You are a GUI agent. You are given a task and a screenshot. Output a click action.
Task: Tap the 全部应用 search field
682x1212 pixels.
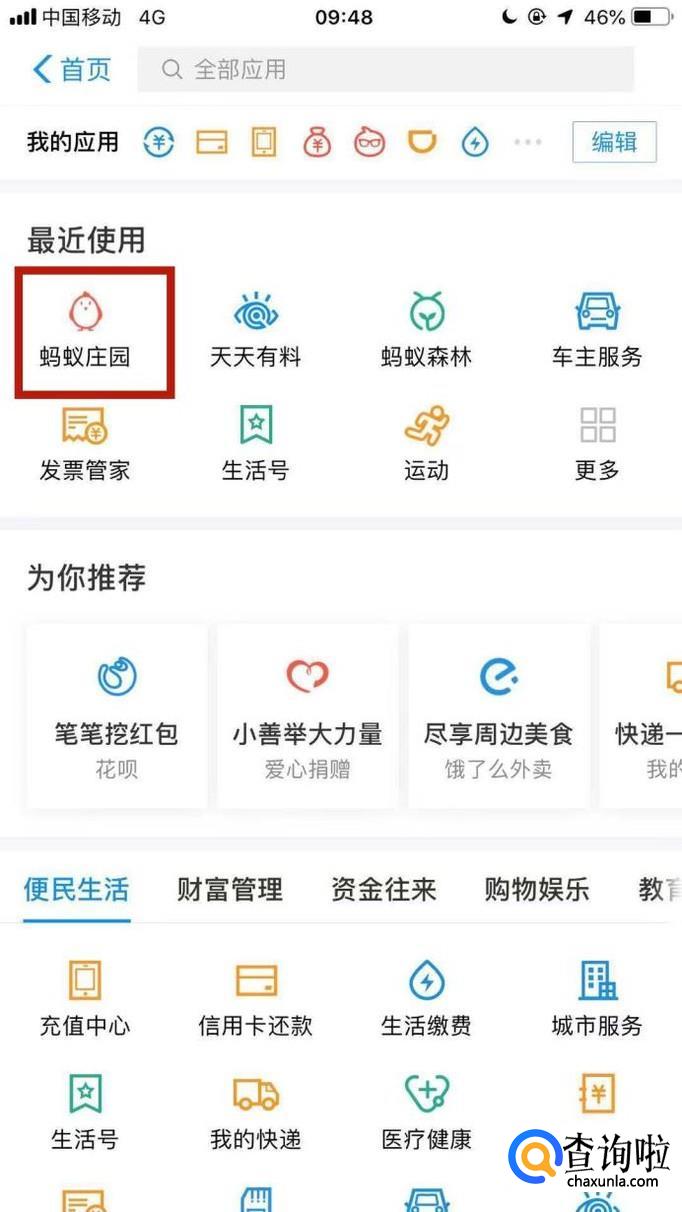[386, 69]
